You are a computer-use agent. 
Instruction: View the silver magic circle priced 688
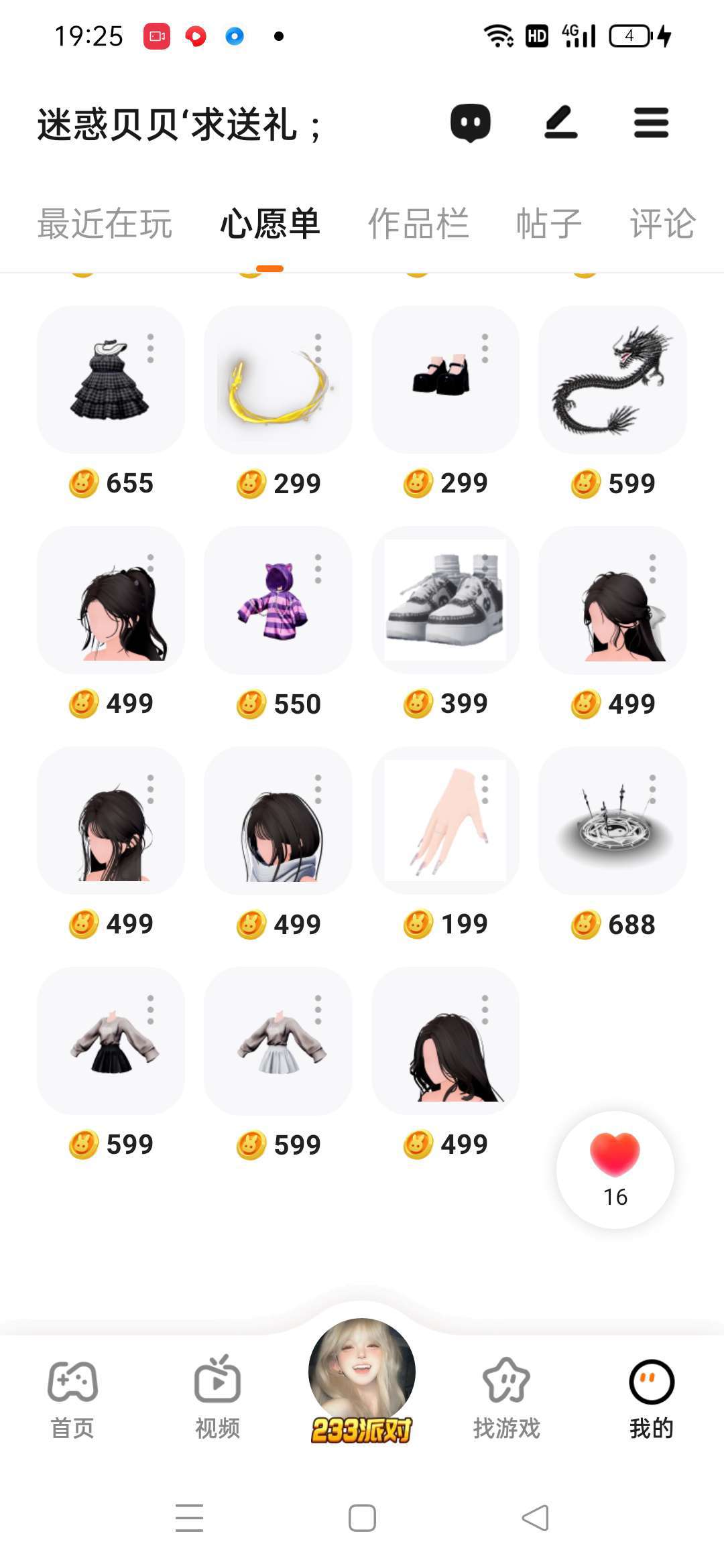612,821
